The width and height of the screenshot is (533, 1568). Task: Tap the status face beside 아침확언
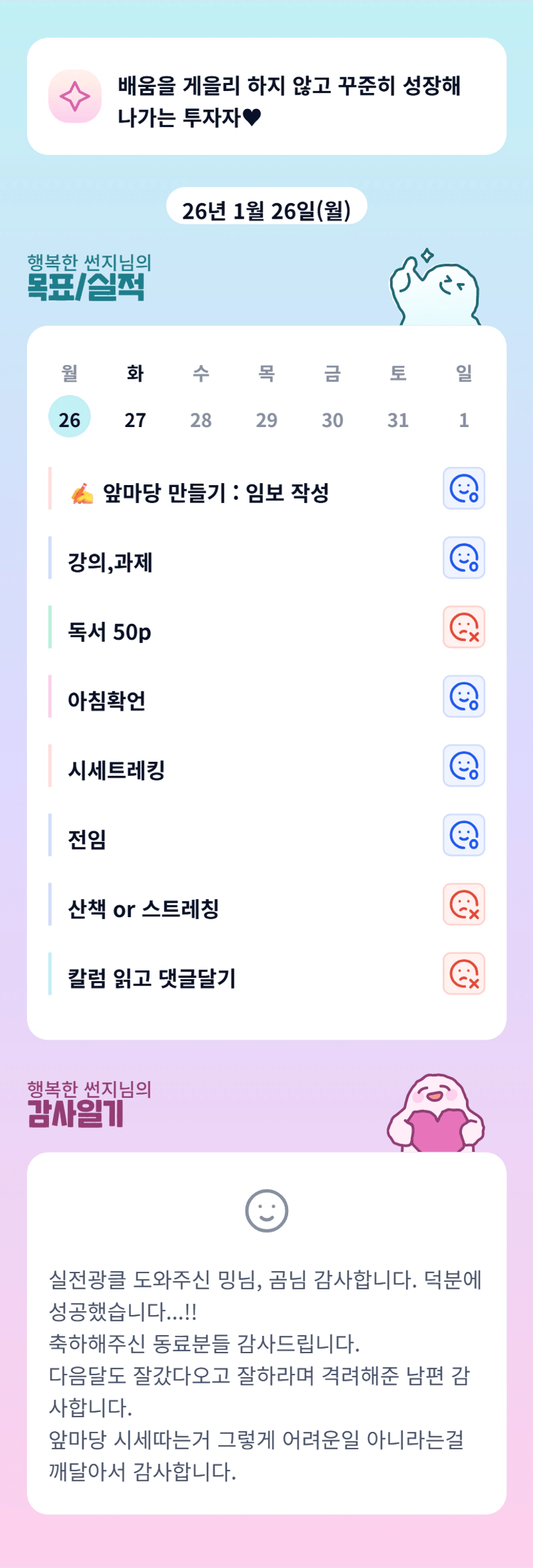click(464, 697)
